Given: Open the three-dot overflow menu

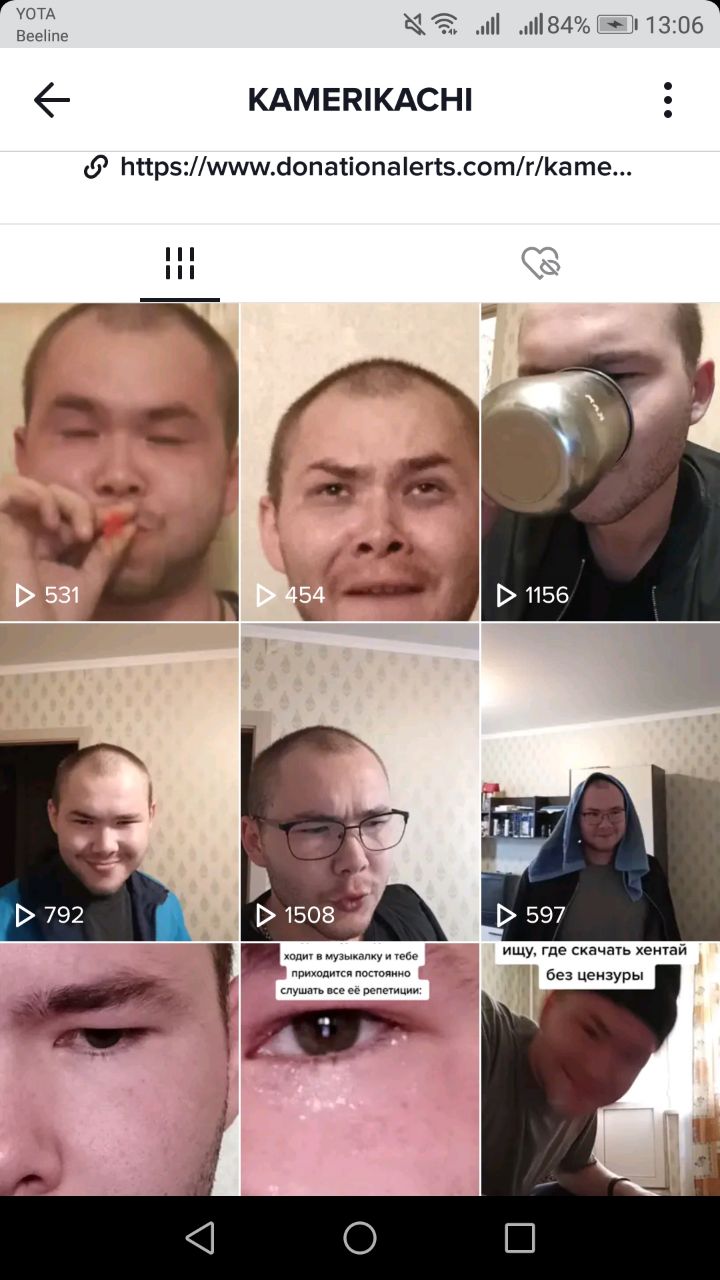Looking at the screenshot, I should tap(667, 100).
